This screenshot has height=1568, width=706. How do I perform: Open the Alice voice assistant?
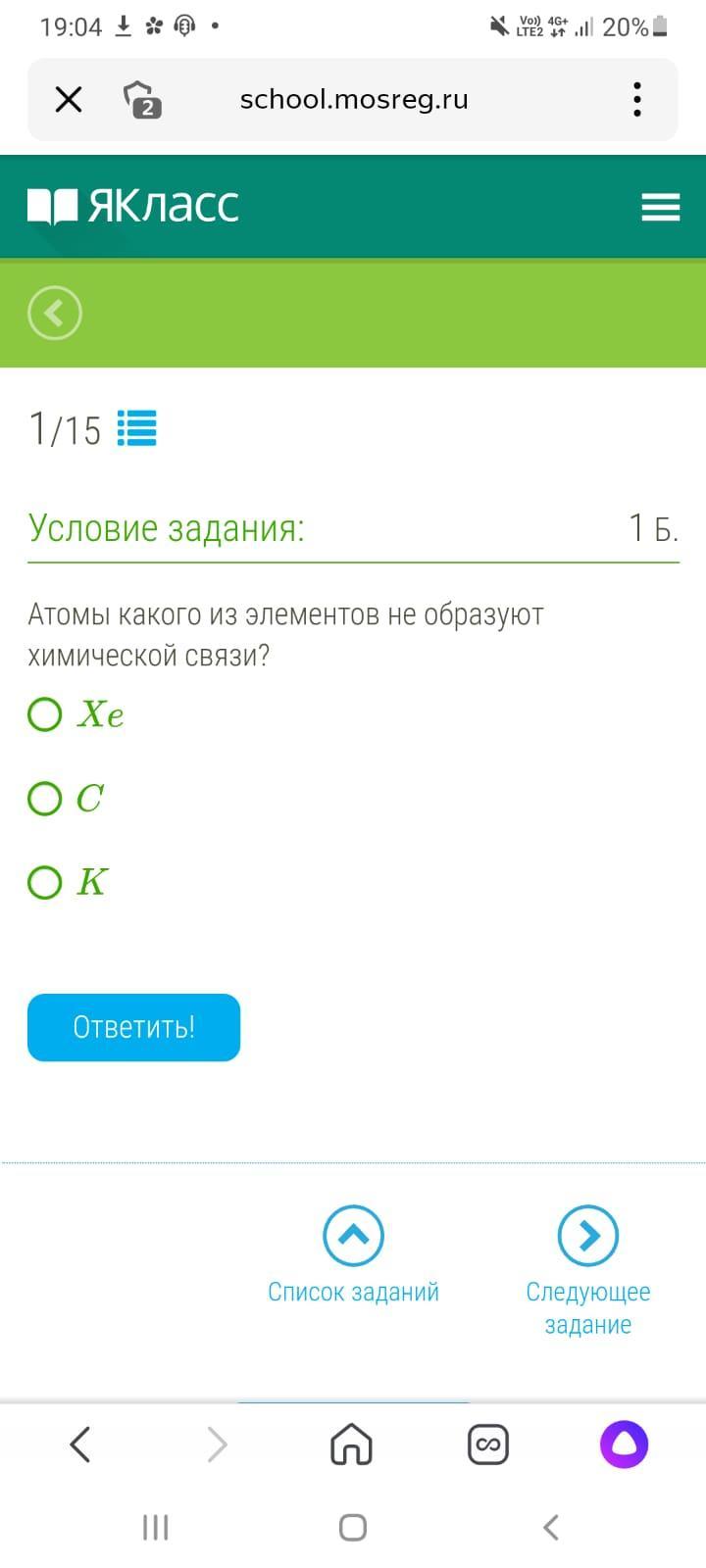[x=625, y=1445]
